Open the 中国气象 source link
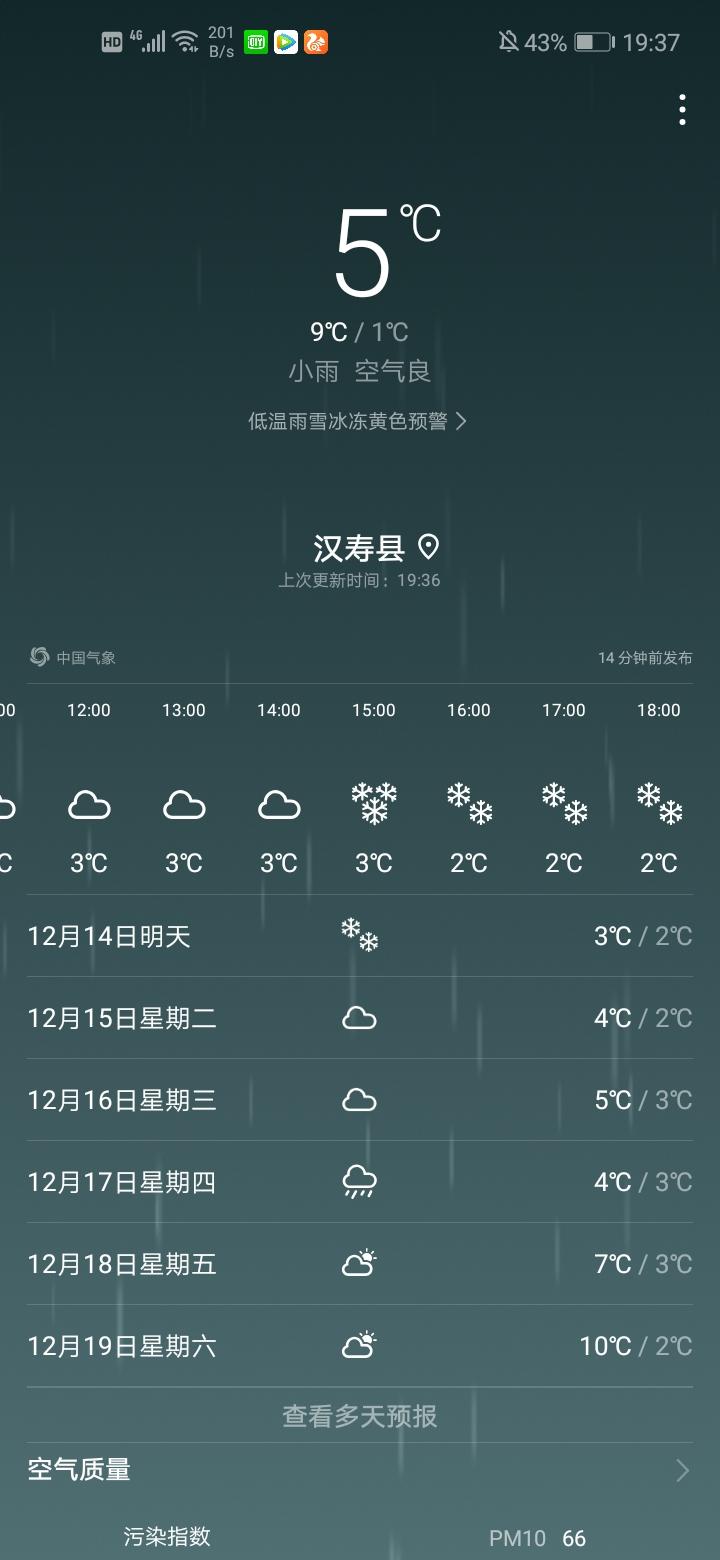This screenshot has width=720, height=1560. pyautogui.click(x=73, y=657)
